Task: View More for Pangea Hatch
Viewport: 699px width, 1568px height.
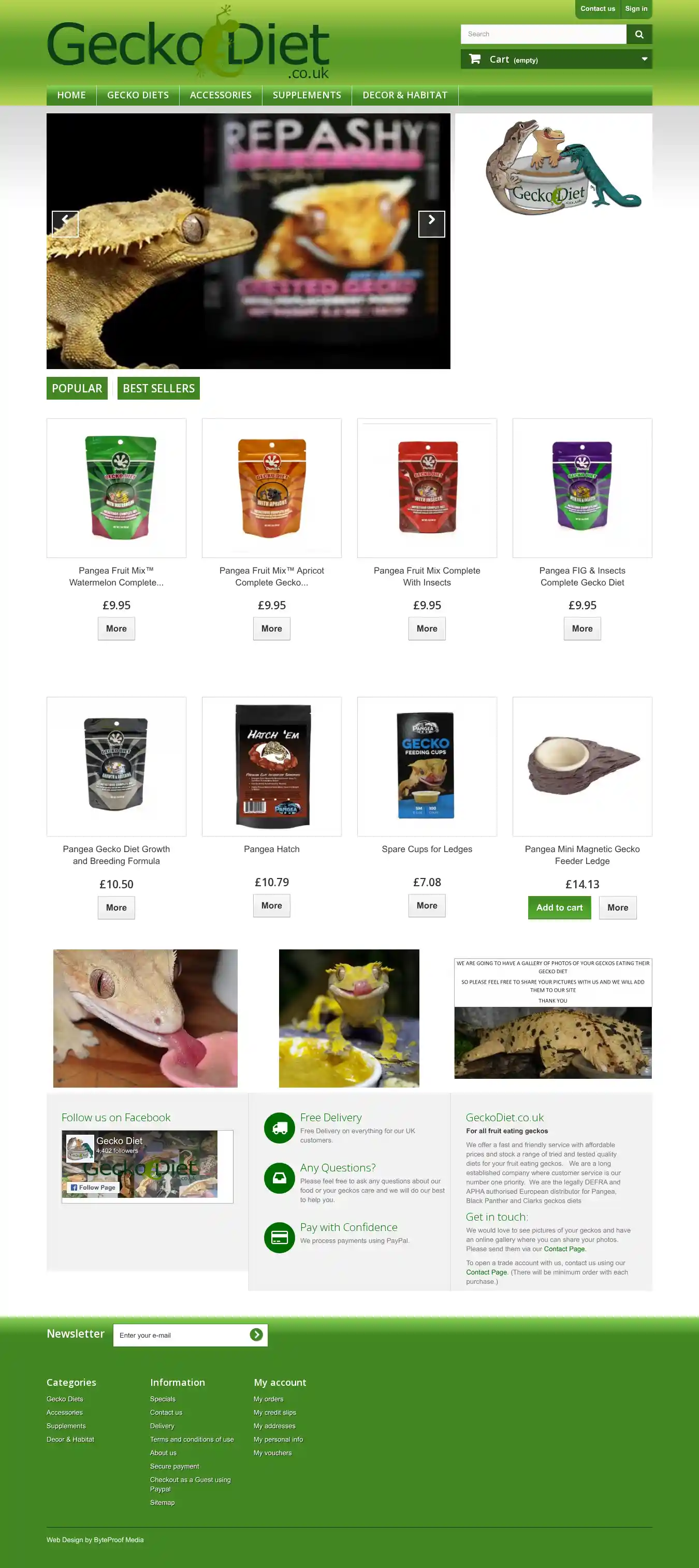Action: pos(271,905)
